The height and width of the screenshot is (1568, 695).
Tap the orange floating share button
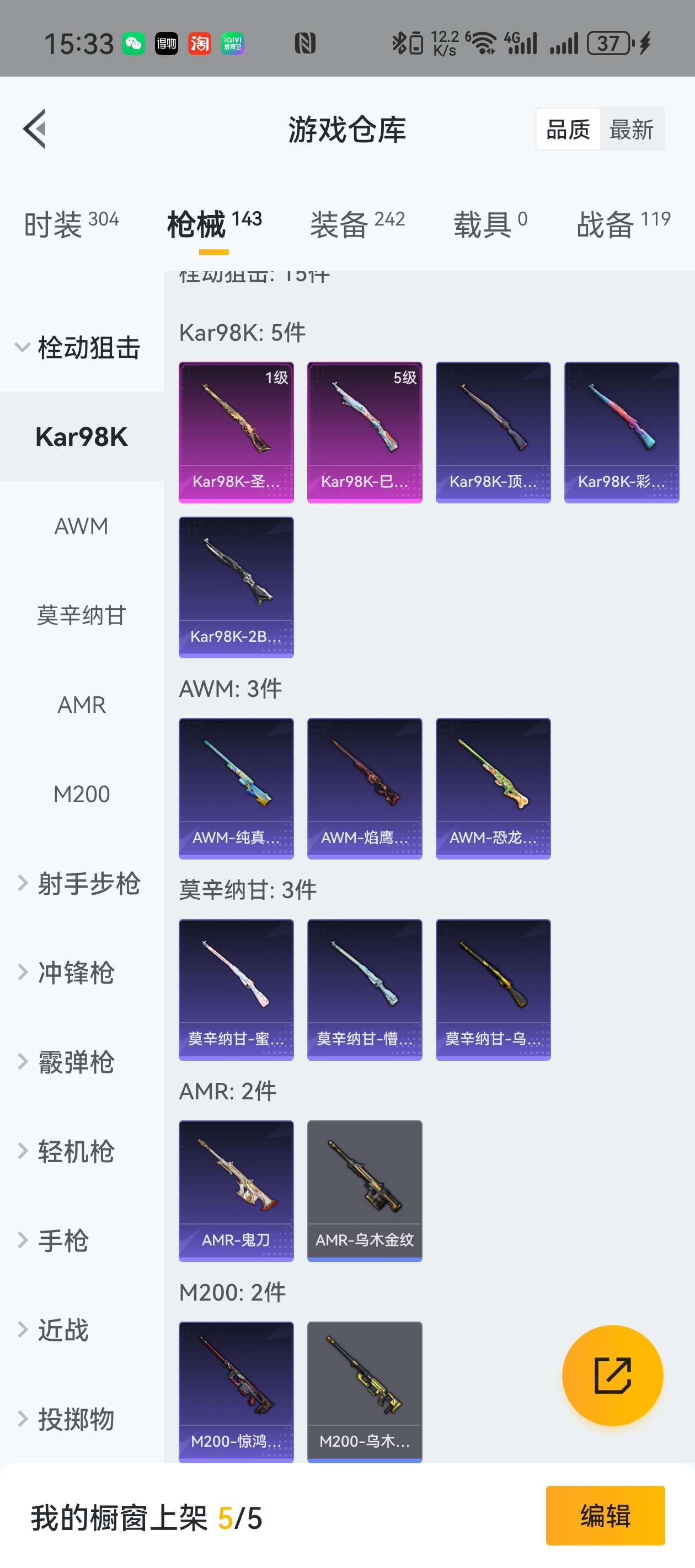(x=612, y=1375)
